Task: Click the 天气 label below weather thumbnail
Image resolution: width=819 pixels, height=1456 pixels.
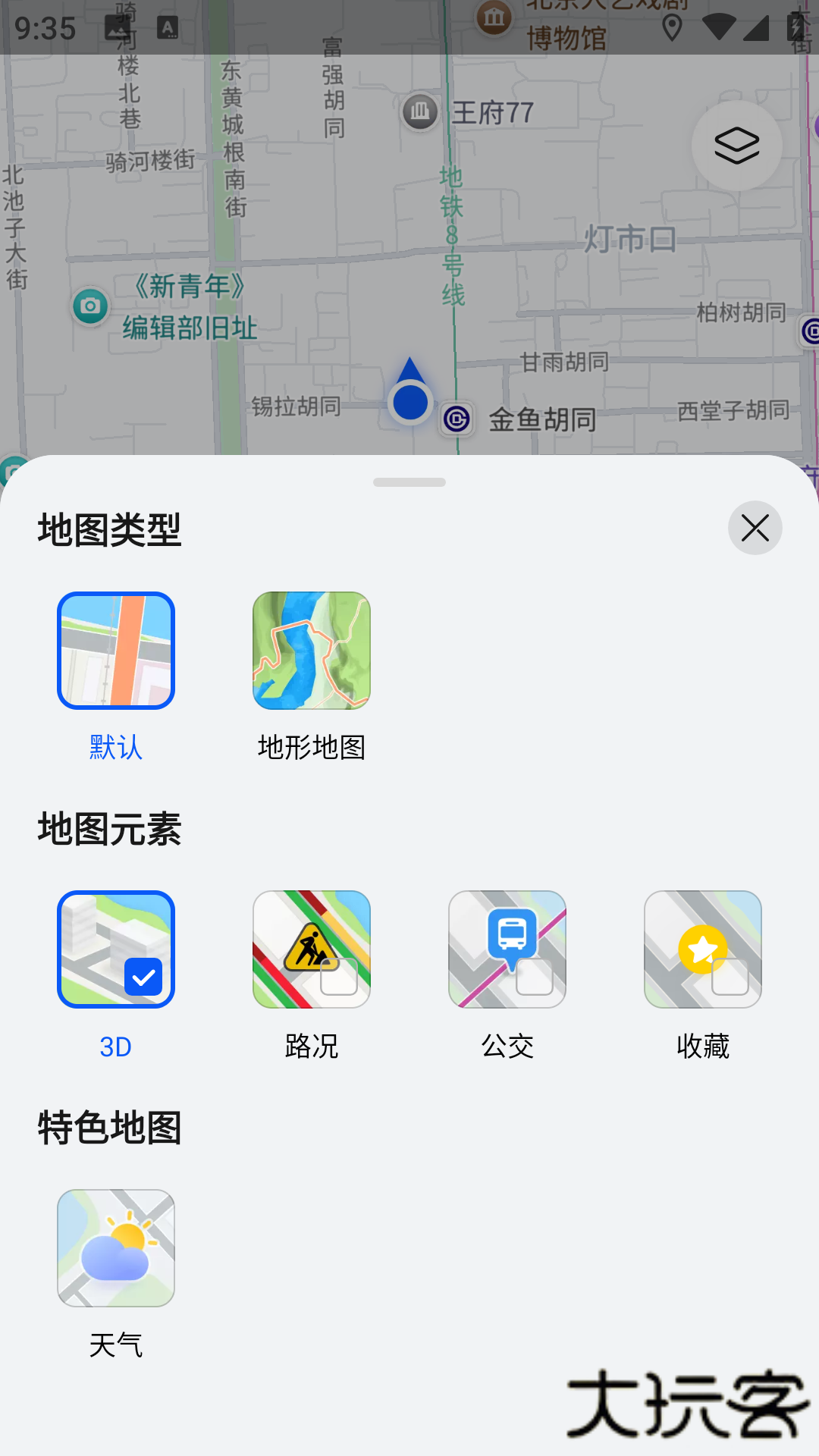Action: pyautogui.click(x=115, y=1345)
